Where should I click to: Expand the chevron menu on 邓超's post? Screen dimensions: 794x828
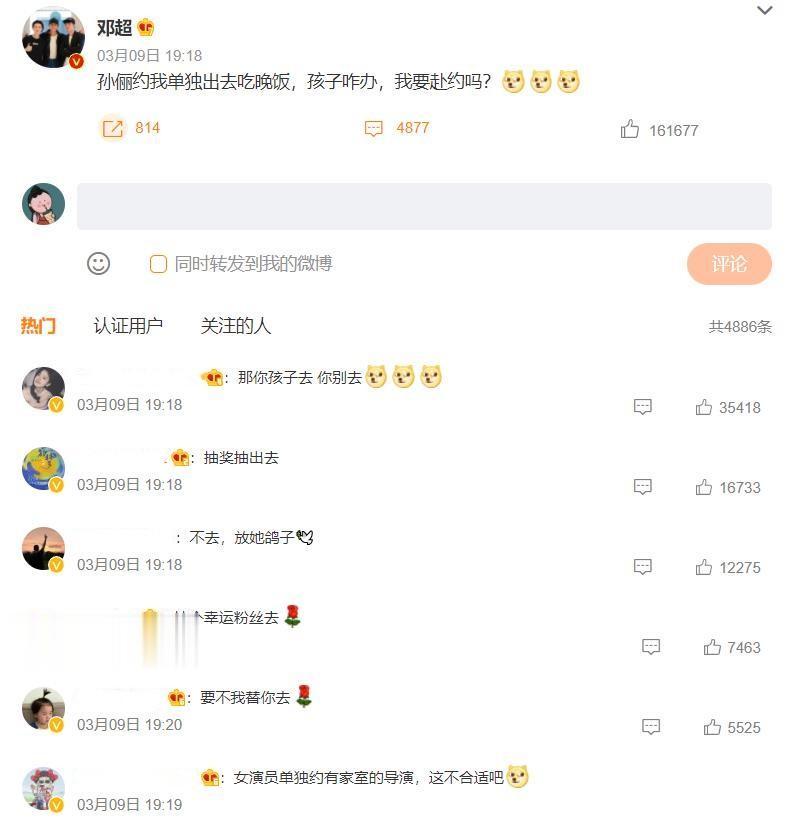coord(764,11)
